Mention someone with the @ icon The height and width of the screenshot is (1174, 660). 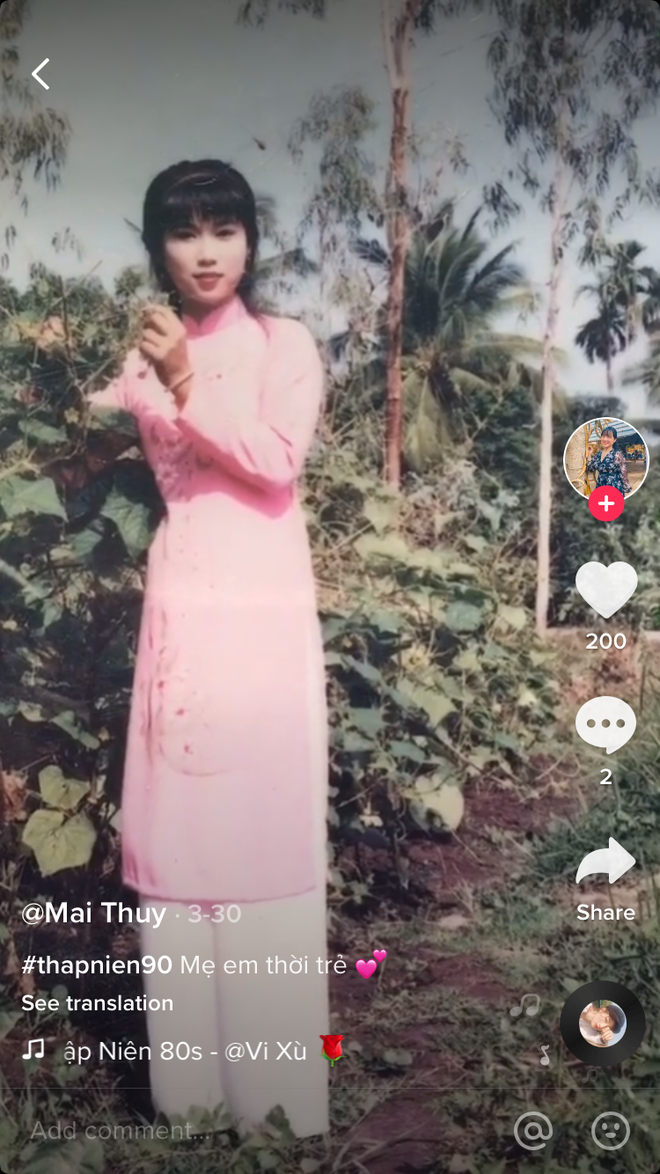533,1131
